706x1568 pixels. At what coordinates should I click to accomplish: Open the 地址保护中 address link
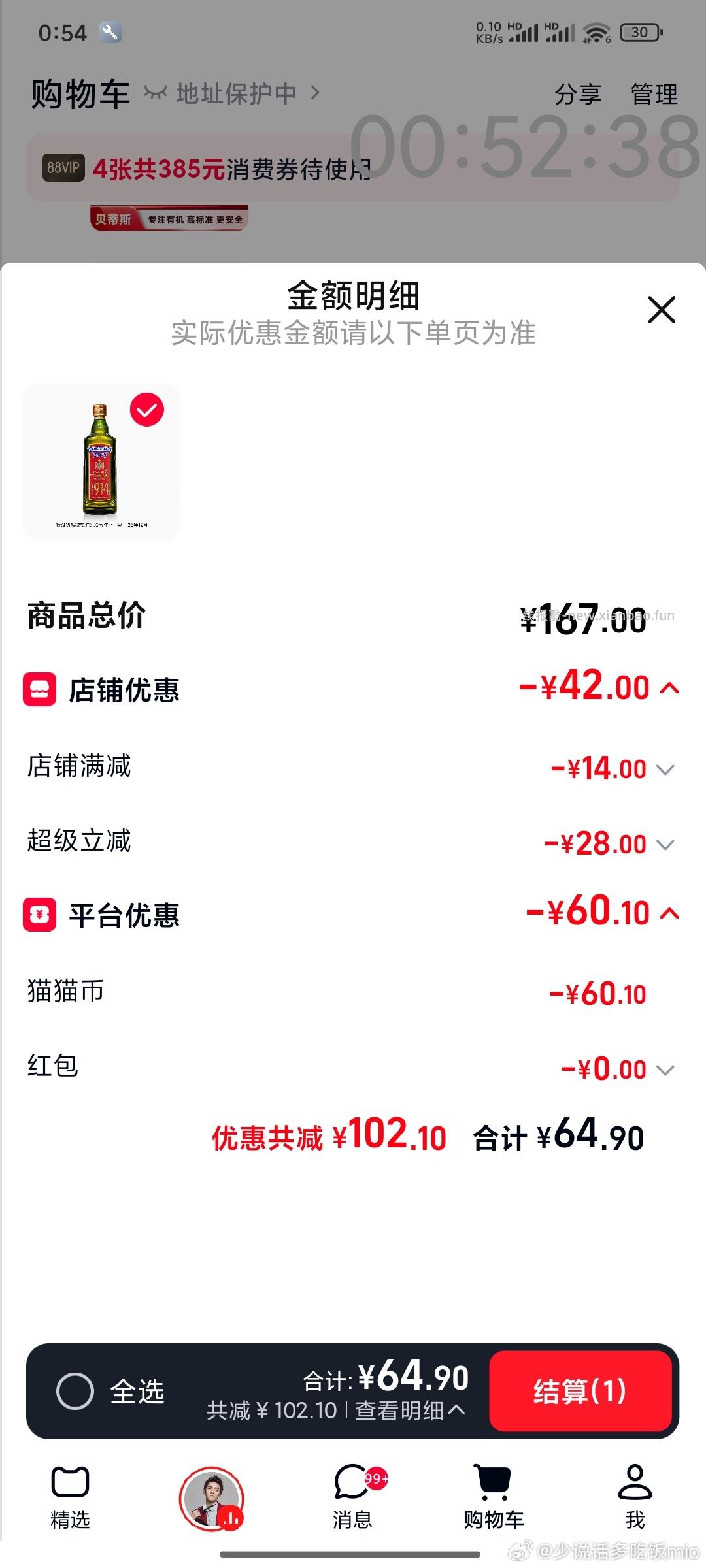click(235, 93)
